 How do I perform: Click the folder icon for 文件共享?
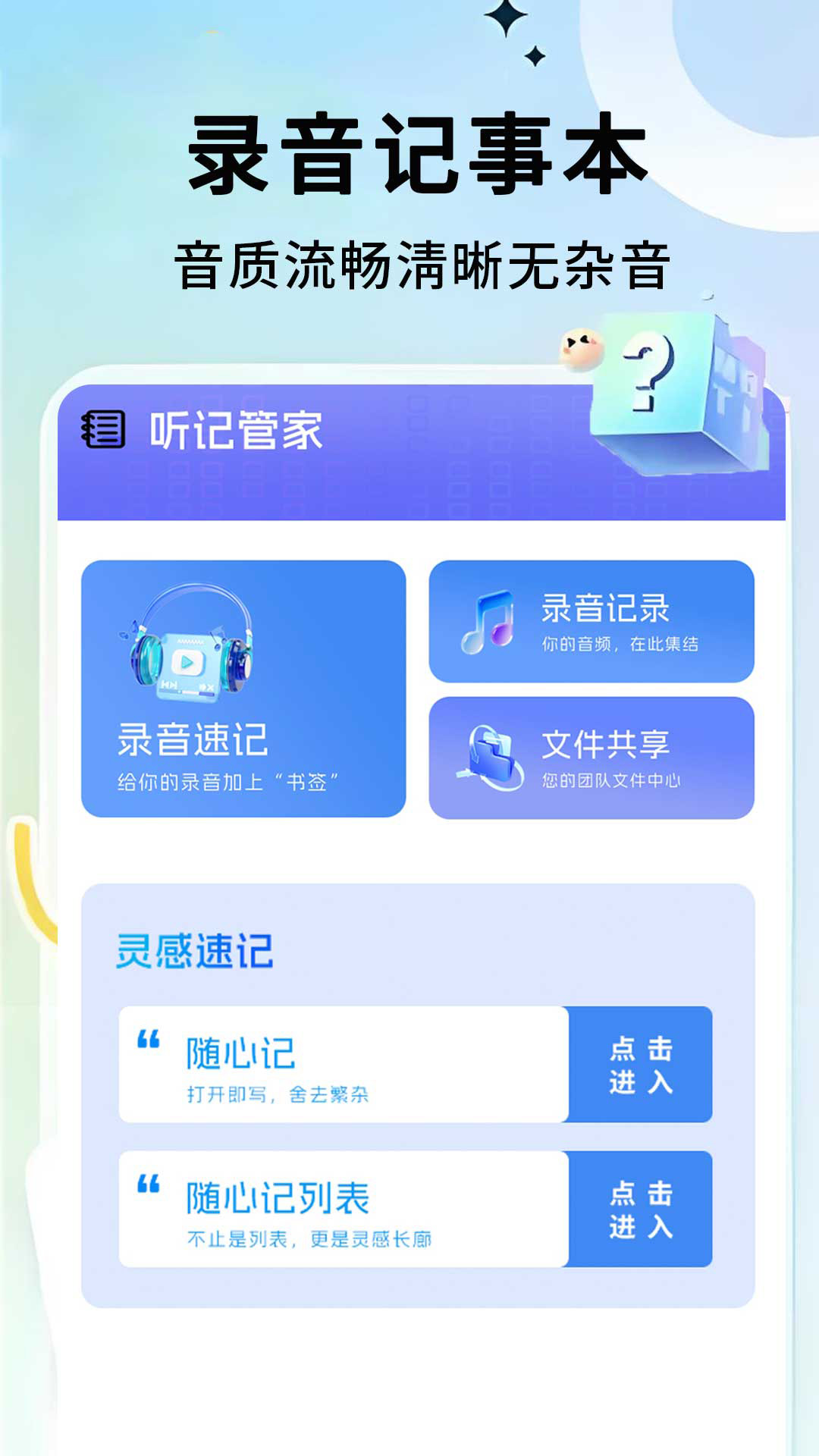click(493, 755)
